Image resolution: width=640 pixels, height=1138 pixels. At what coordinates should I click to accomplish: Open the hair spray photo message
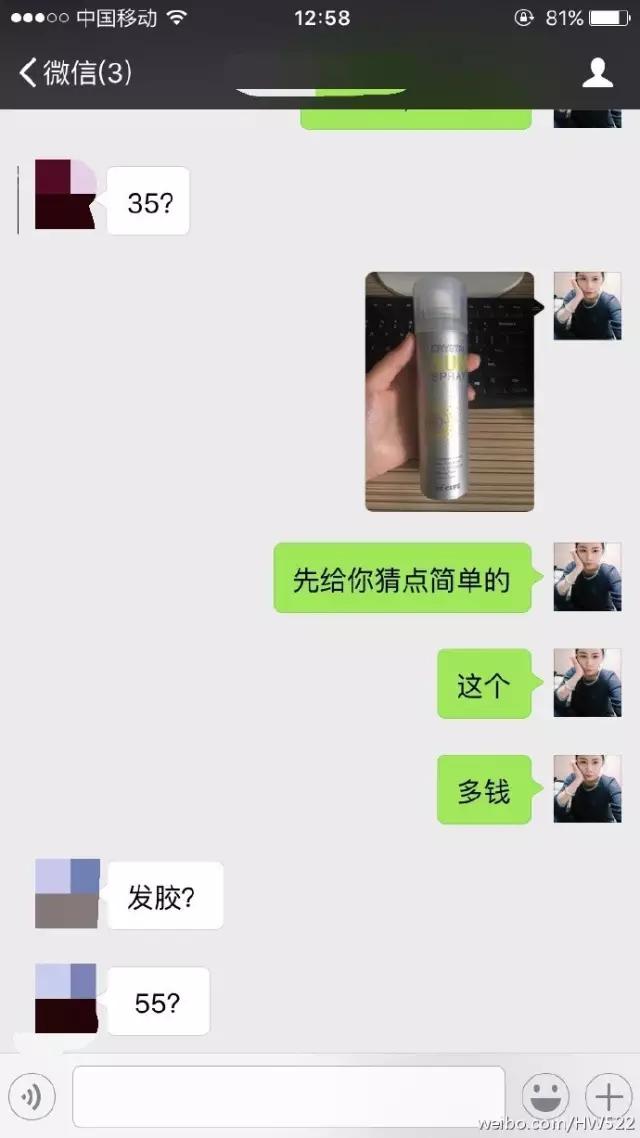[450, 391]
